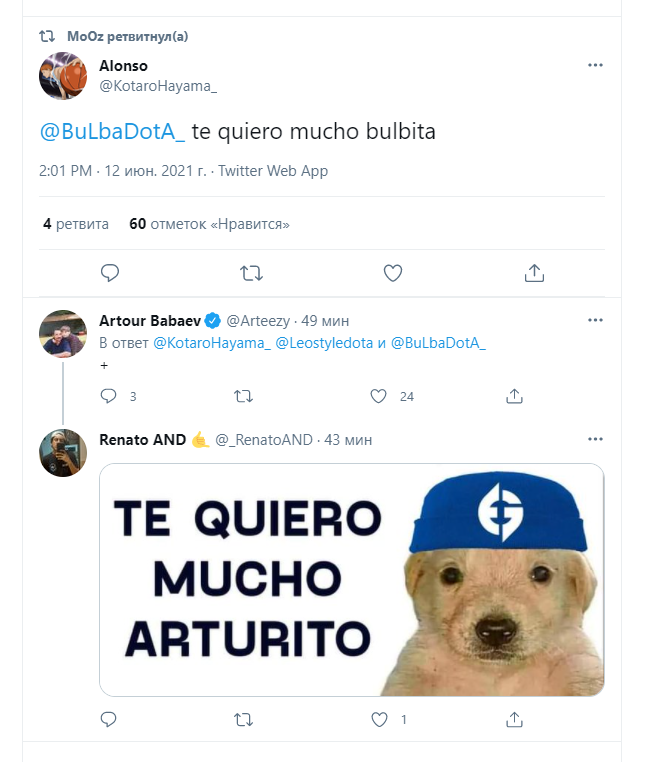Like Alonso's tweet
Screen dimensions: 646x762
393,272
